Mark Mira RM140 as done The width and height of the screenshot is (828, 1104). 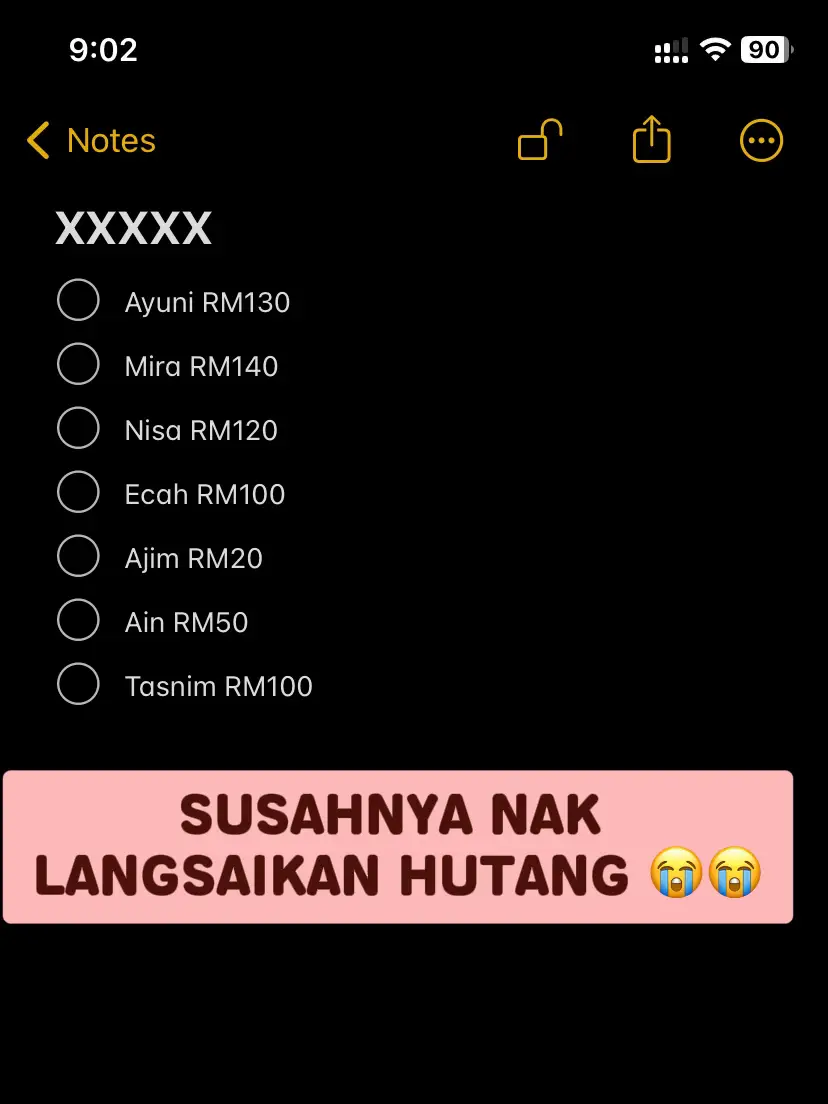[x=78, y=365]
